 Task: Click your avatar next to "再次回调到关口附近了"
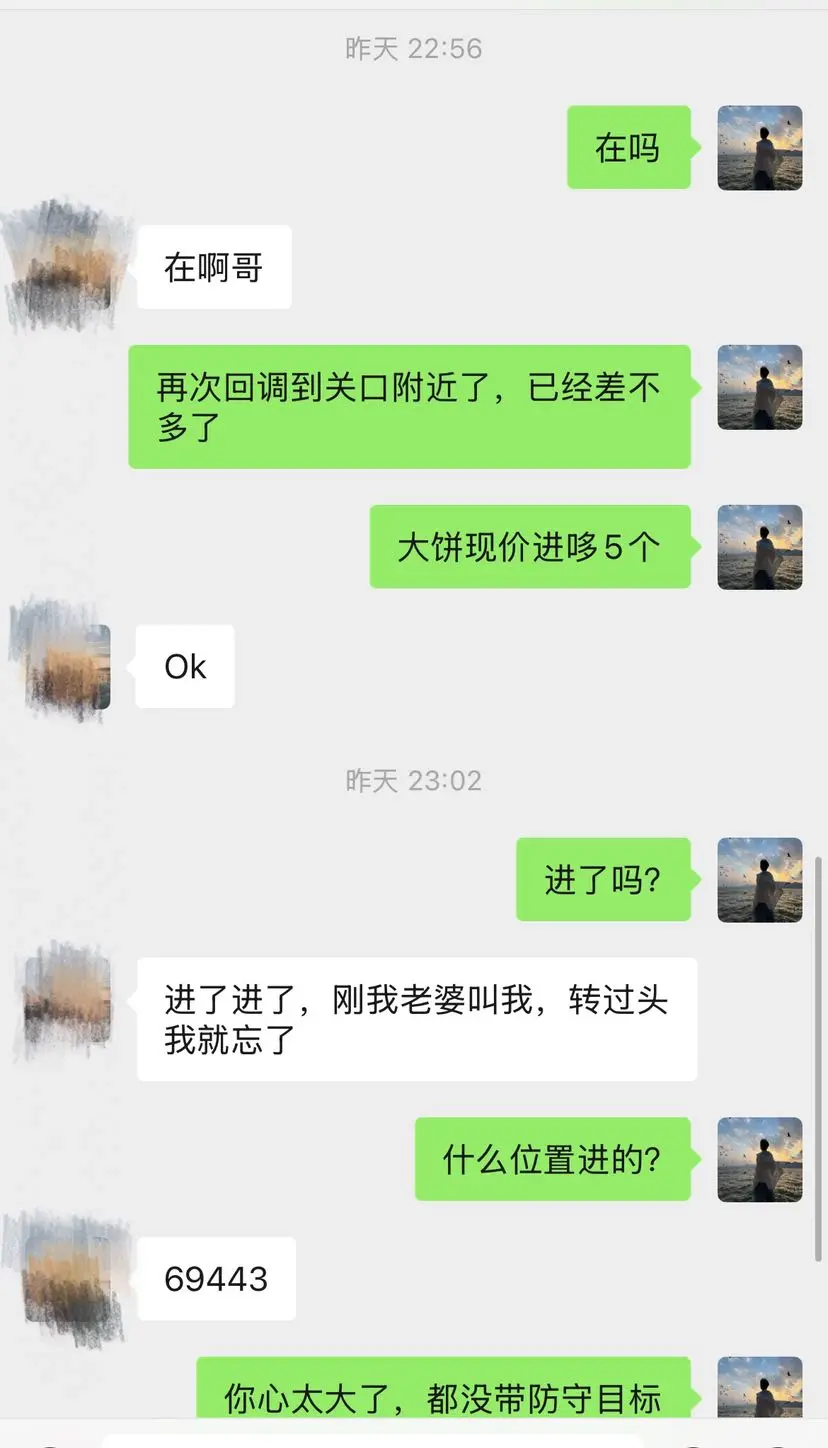point(760,387)
